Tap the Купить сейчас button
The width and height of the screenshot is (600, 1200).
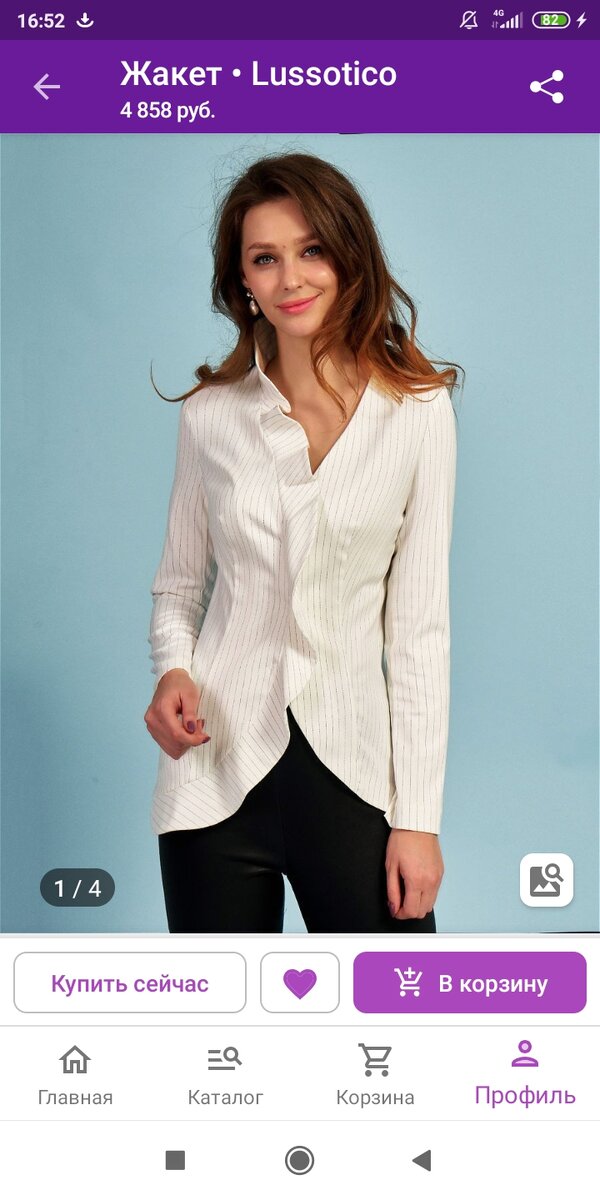(x=130, y=983)
